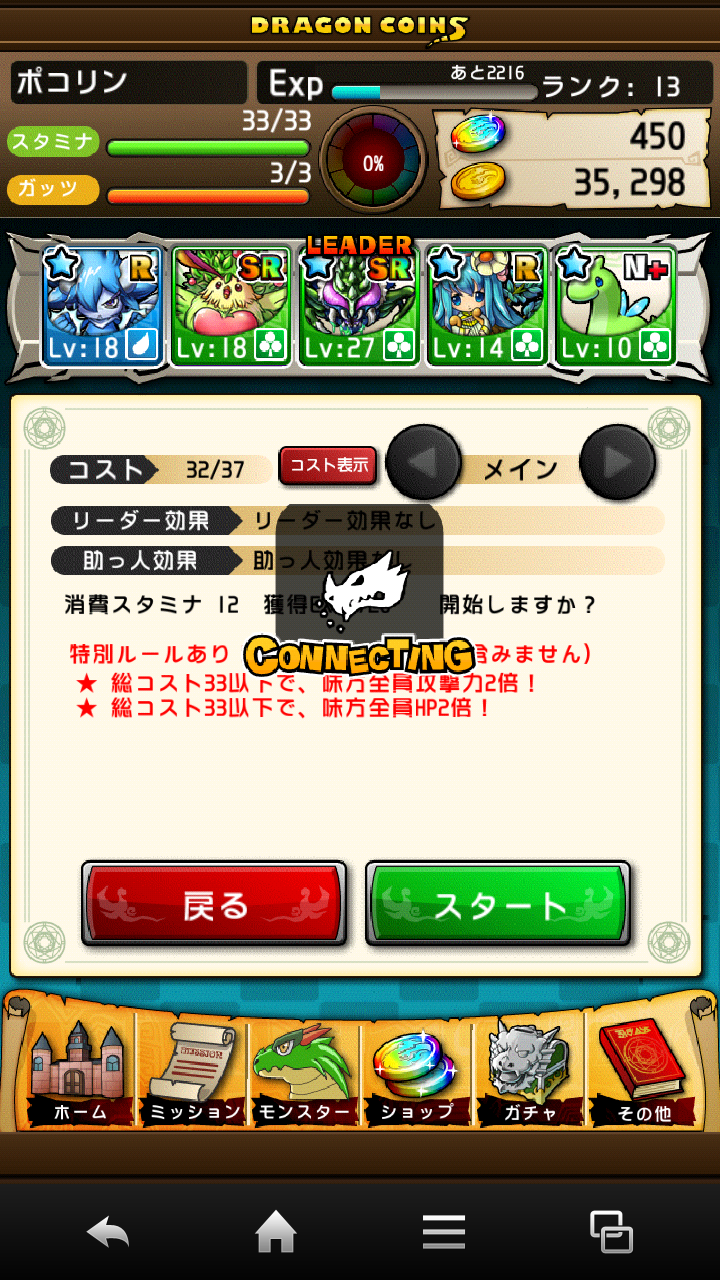Tap the green スタート button
This screenshot has width=720, height=1280.
coord(498,904)
